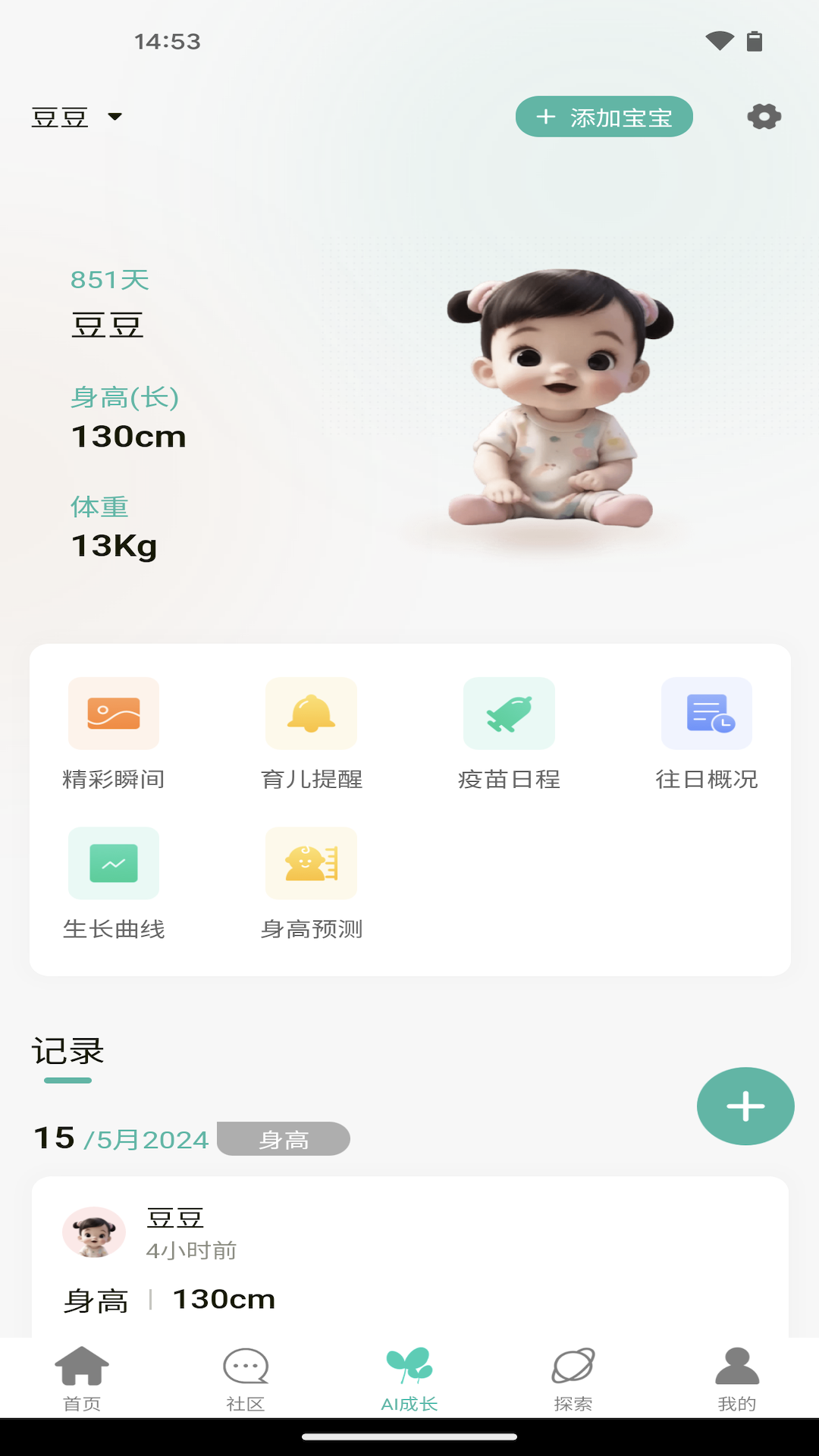Open the settings gear icon

coord(764,117)
